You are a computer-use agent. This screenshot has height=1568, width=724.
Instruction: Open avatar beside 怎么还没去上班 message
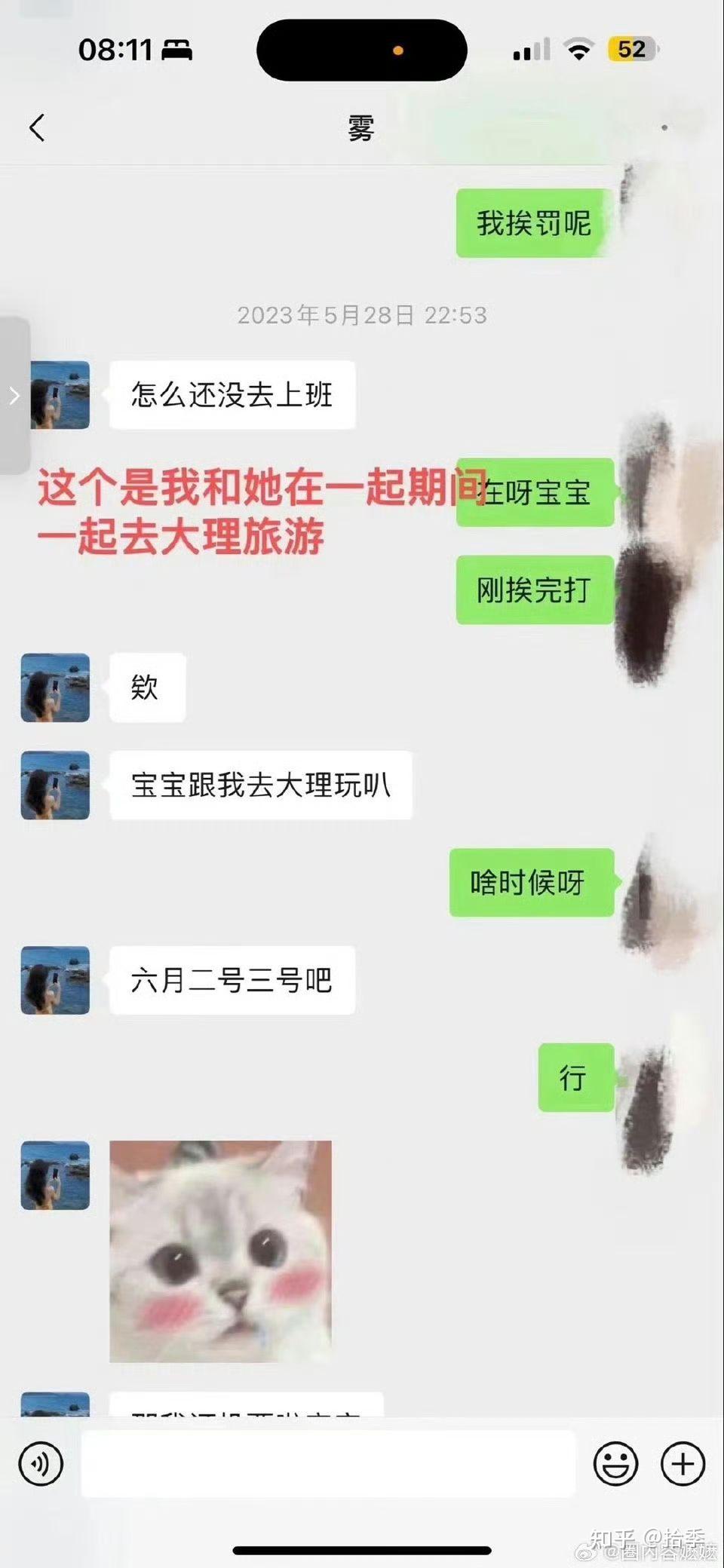60,395
